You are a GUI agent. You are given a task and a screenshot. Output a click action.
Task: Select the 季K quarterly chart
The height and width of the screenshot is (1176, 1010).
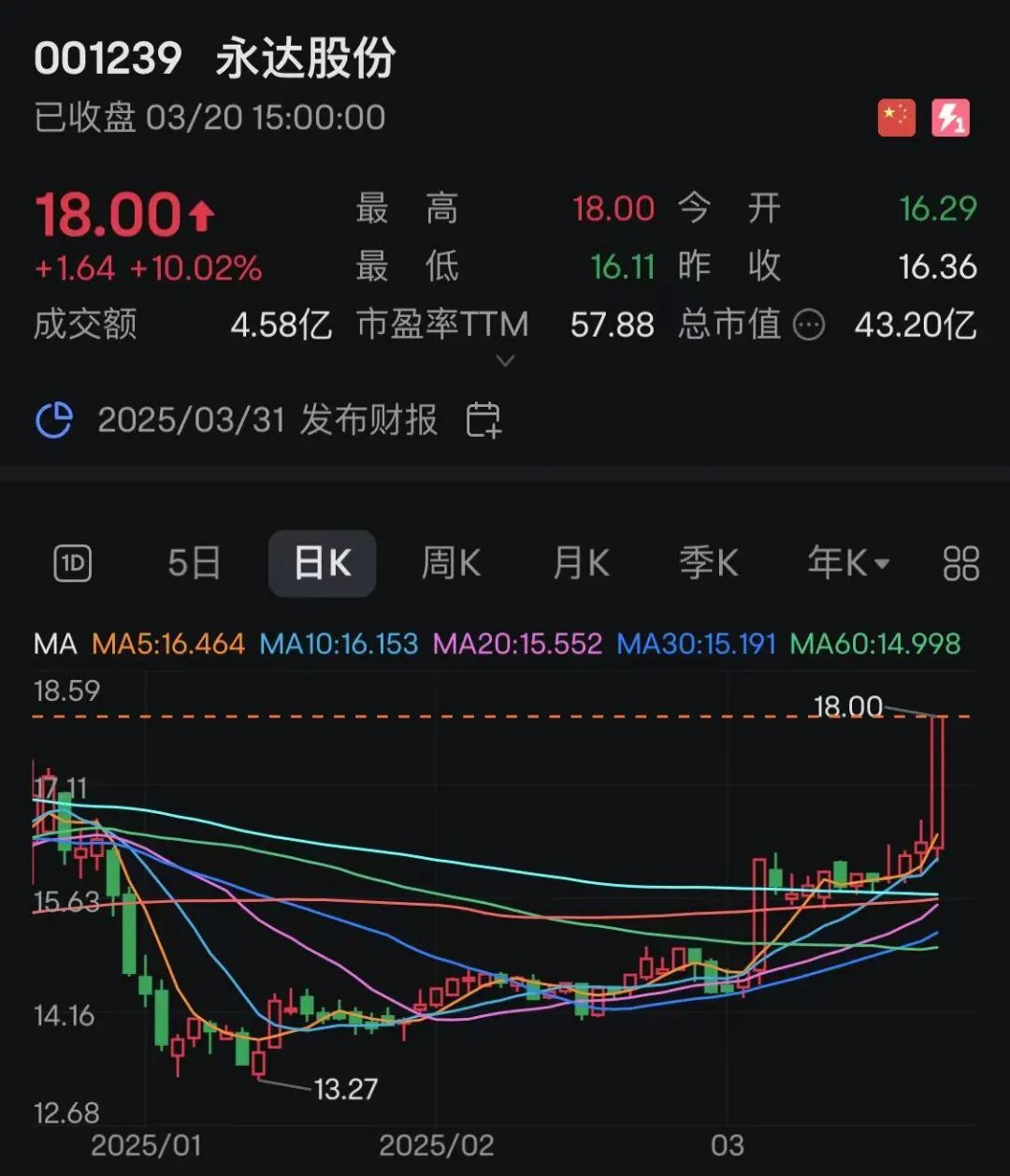(x=708, y=564)
